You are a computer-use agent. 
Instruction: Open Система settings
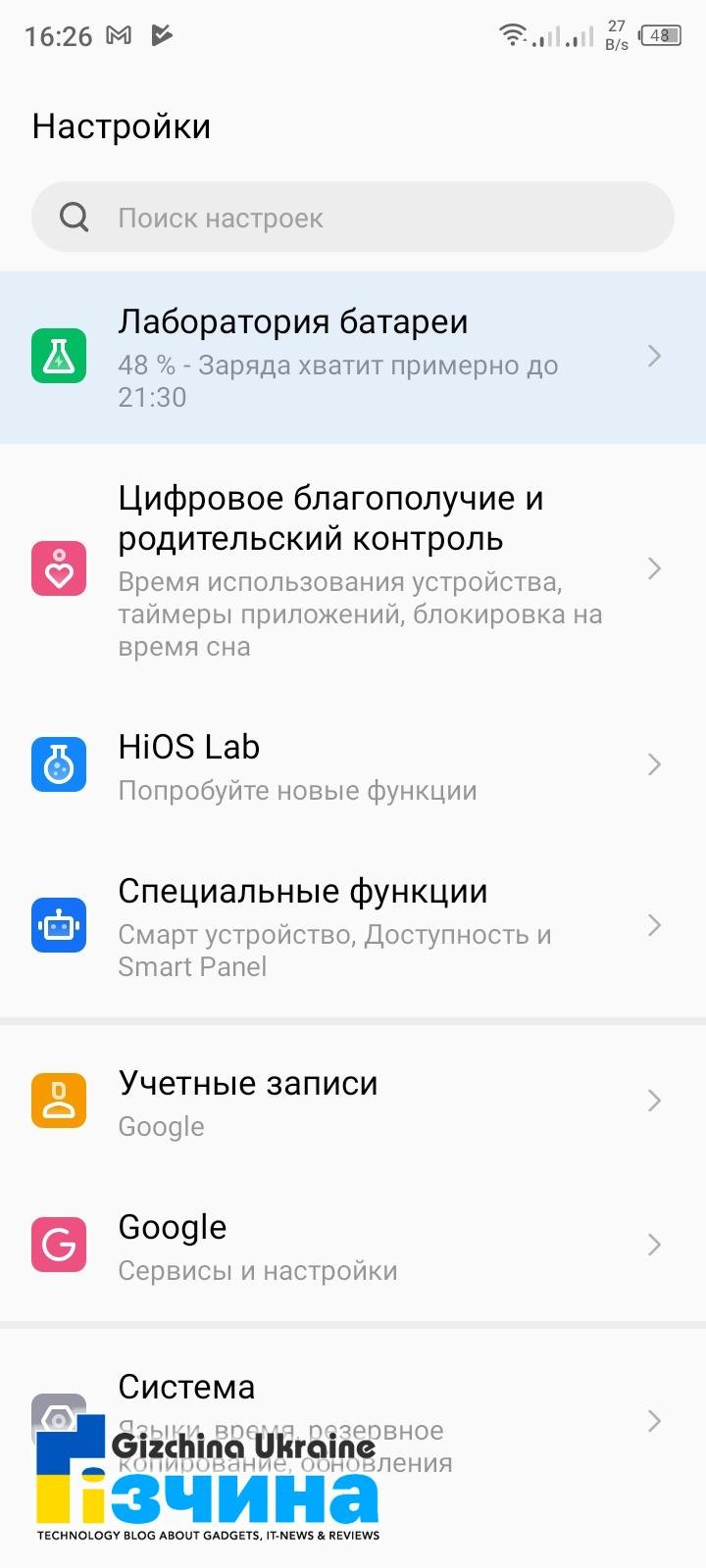[x=353, y=1422]
